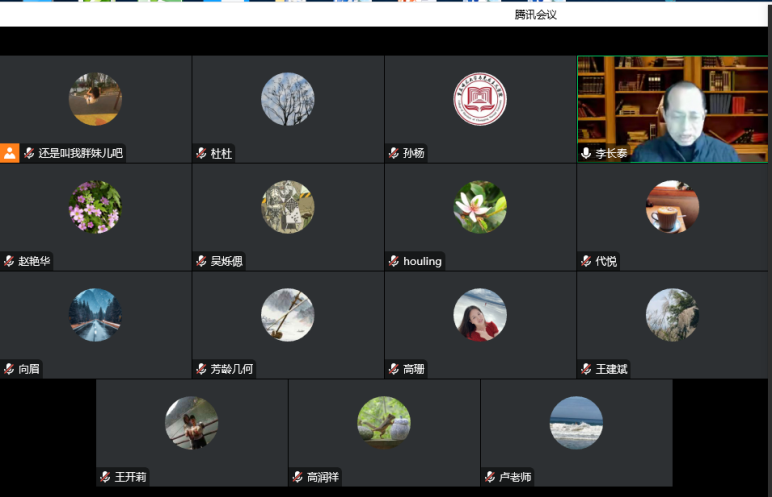Tap the participant tile of 吴烁愿
This screenshot has height=497, width=772.
(x=288, y=216)
